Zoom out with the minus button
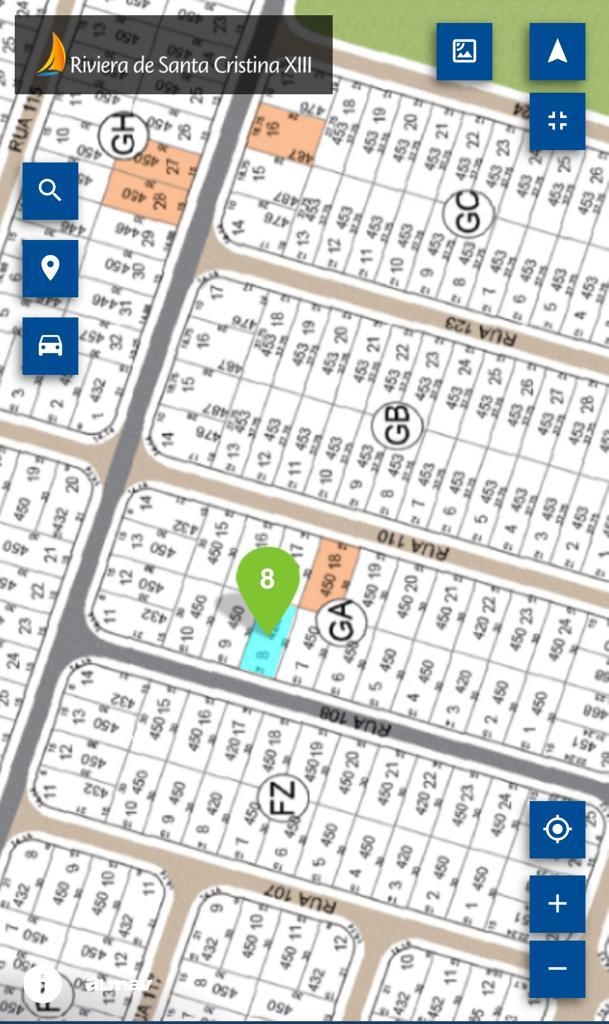 557,968
